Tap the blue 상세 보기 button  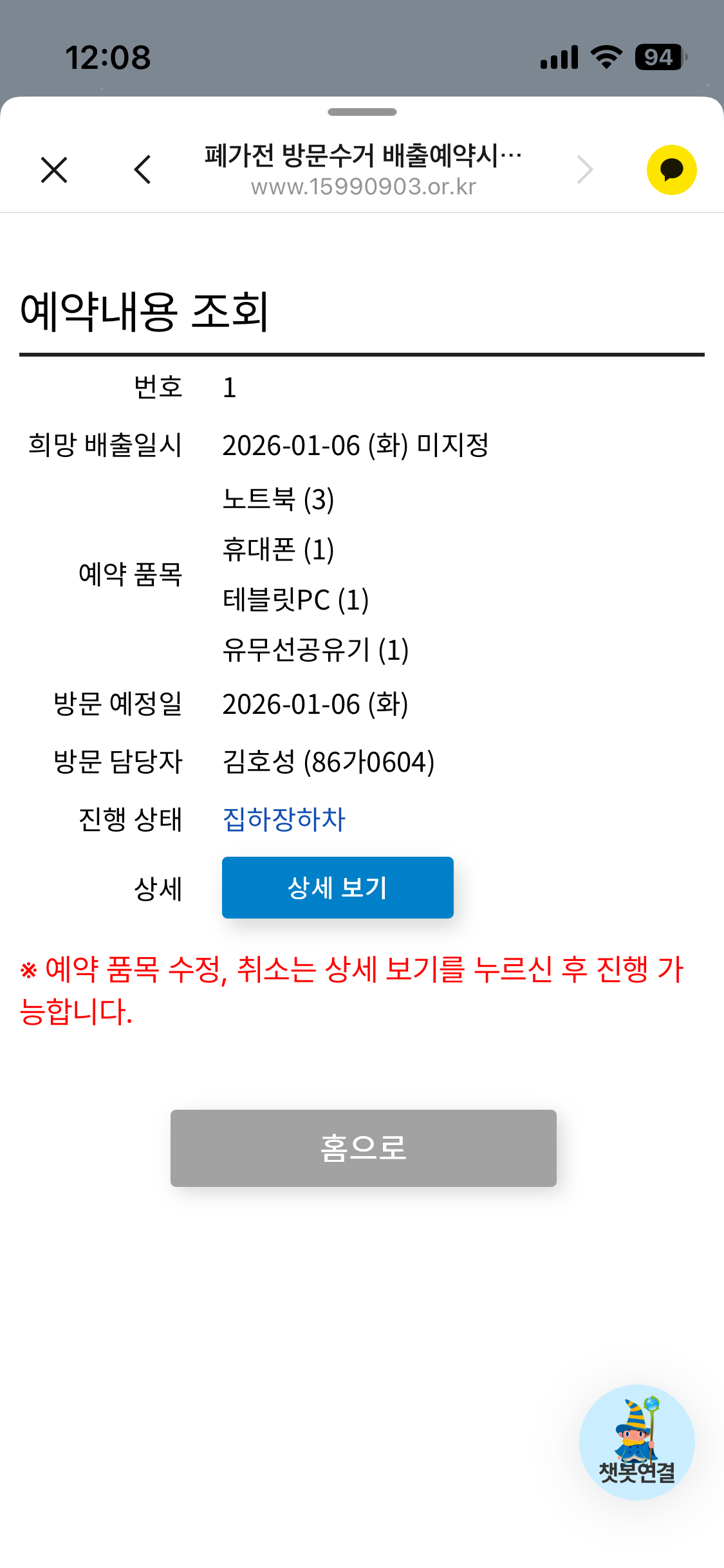pos(338,888)
